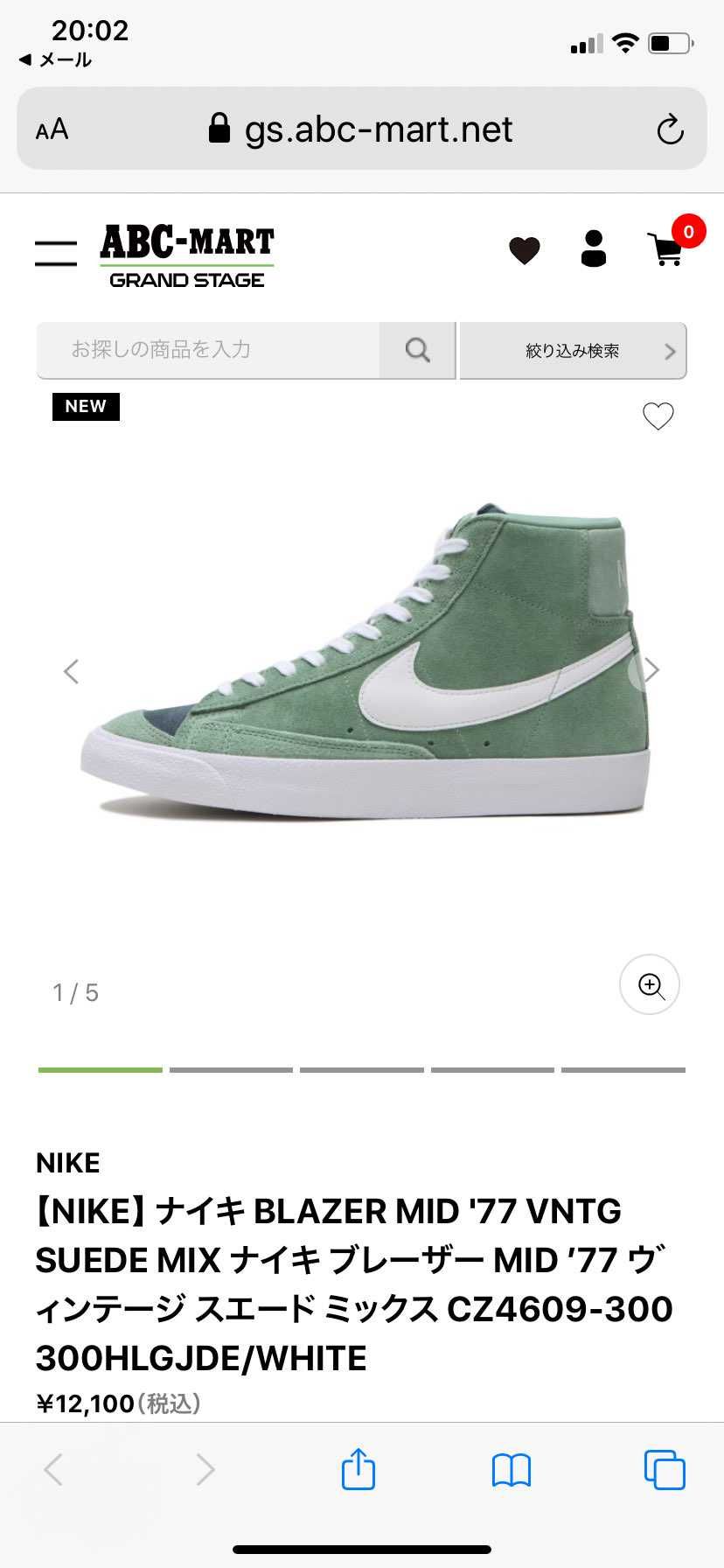724x1568 pixels.
Task: Open the AA reader options
Action: pyautogui.click(x=52, y=130)
